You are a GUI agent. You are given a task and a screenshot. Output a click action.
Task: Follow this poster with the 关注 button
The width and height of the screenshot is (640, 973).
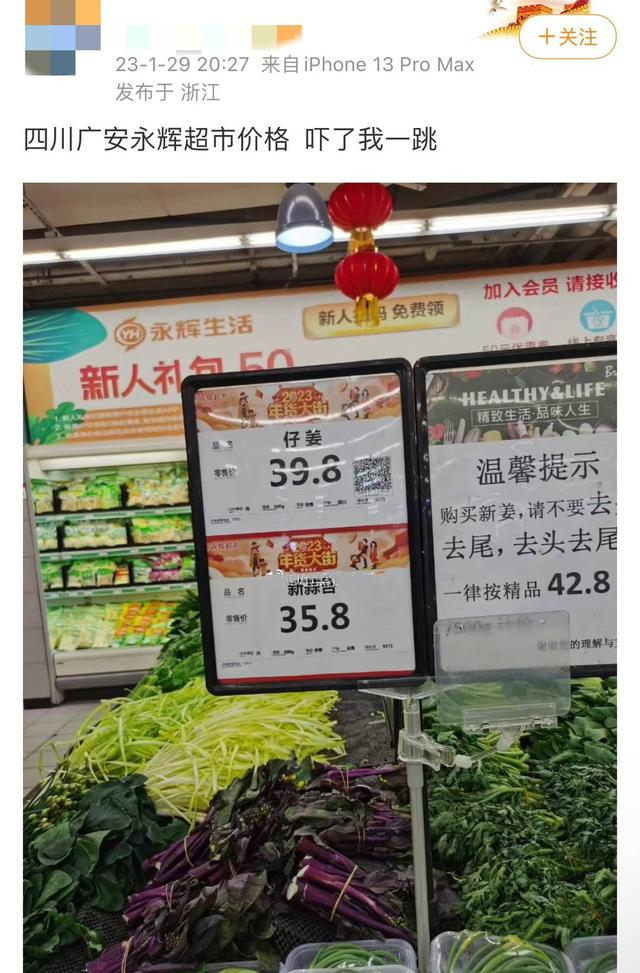[x=568, y=37]
